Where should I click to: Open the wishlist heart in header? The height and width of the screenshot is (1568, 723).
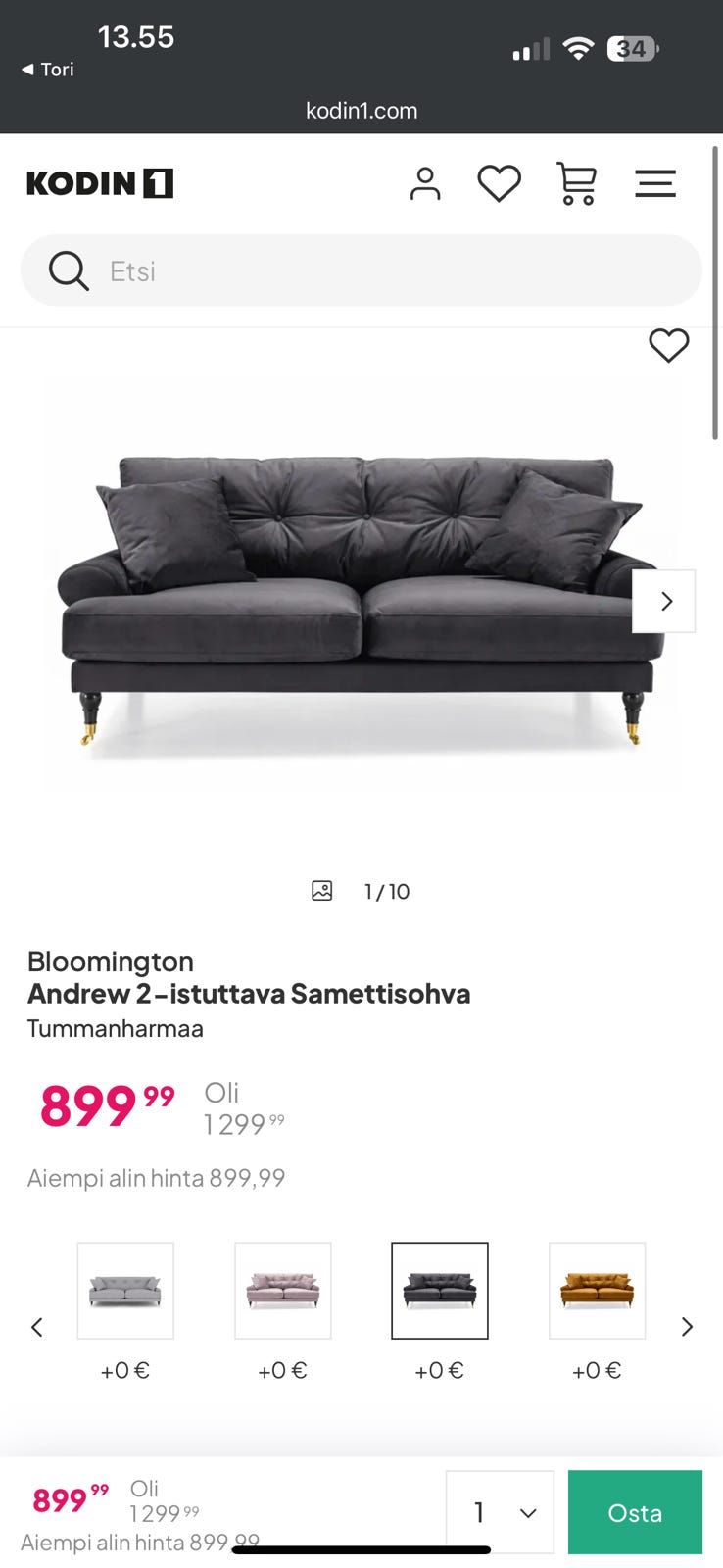[500, 183]
